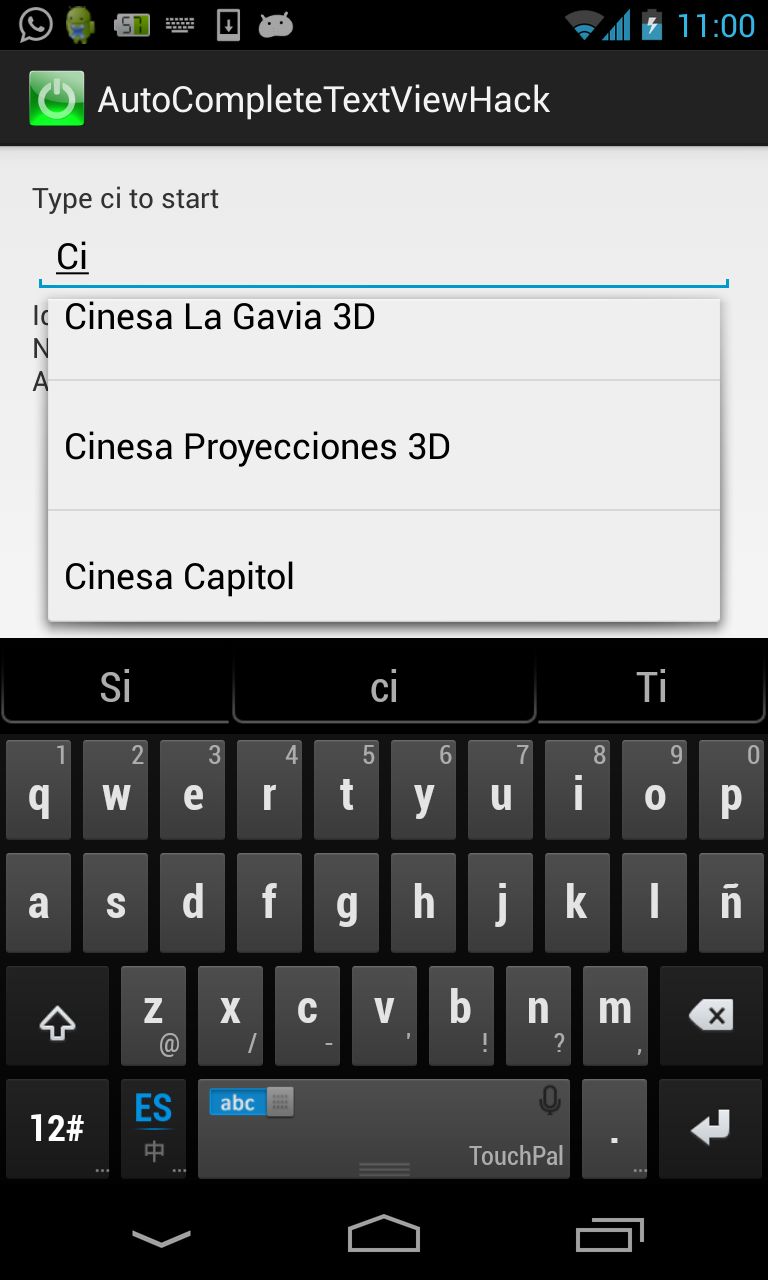Image resolution: width=768 pixels, height=1280 pixels.
Task: Choose the keyboard suggestion Ti
Action: point(651,688)
